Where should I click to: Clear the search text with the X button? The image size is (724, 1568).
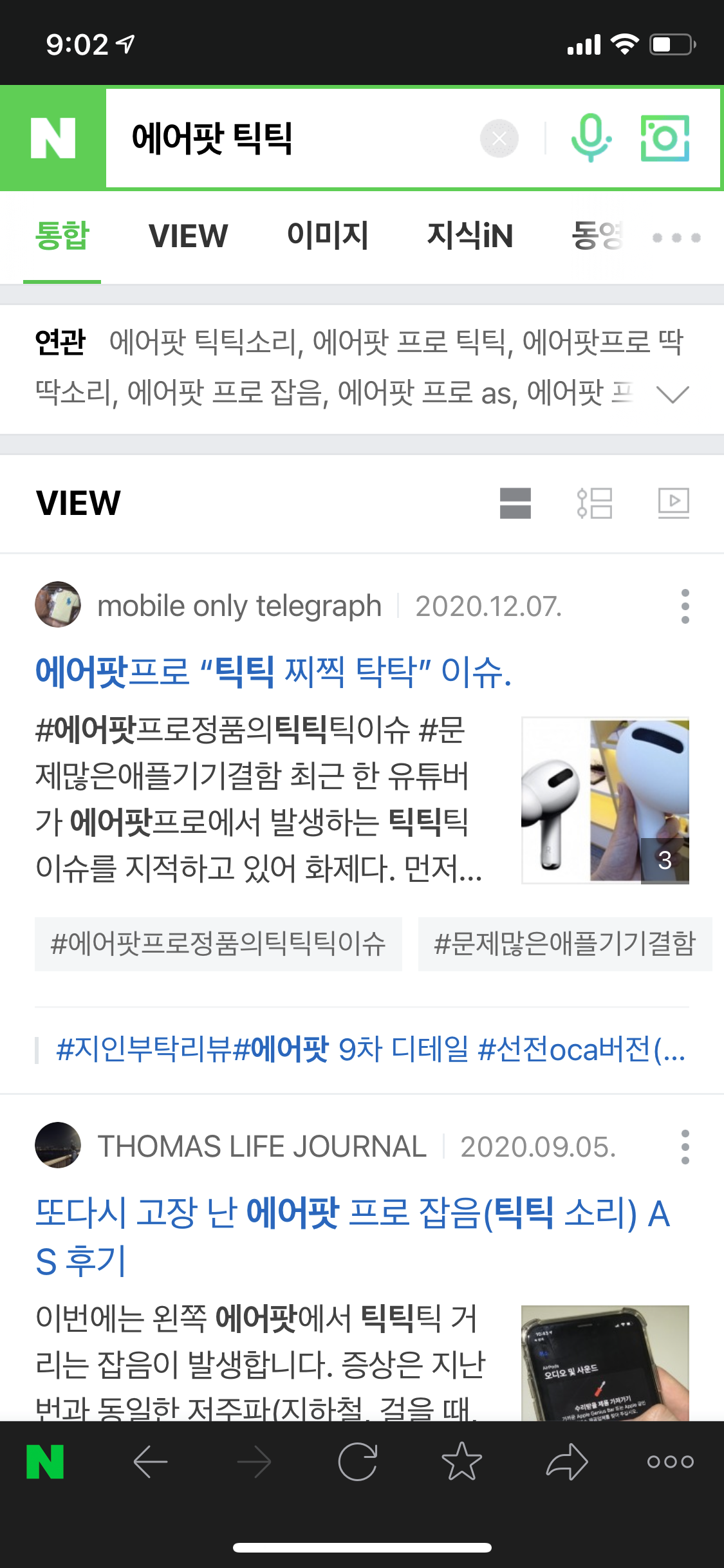(499, 138)
